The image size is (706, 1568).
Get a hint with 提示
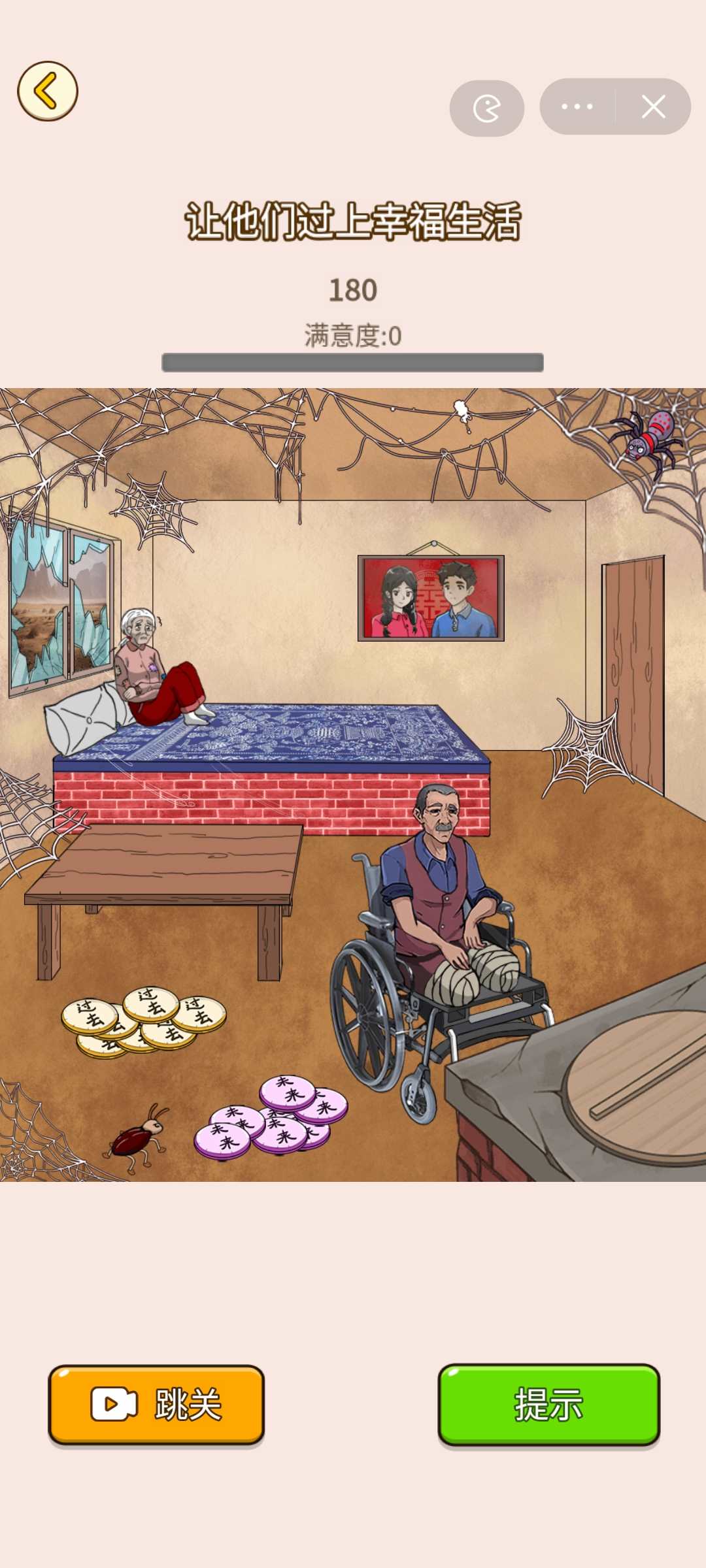[x=548, y=1404]
